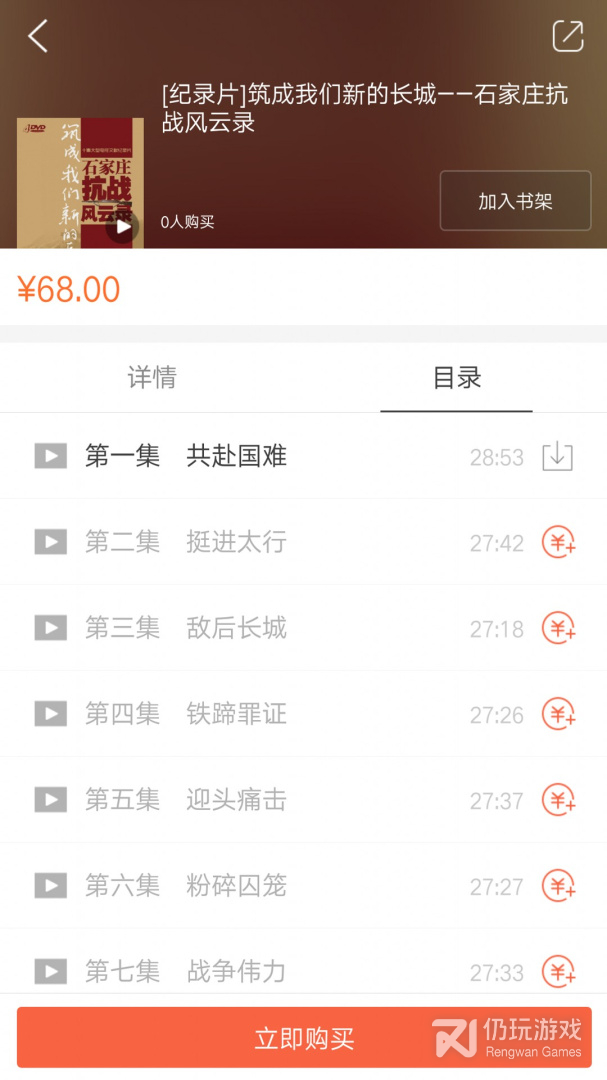The image size is (607, 1080).
Task: Download episode 第一集 共赴国难
Action: (x=557, y=457)
